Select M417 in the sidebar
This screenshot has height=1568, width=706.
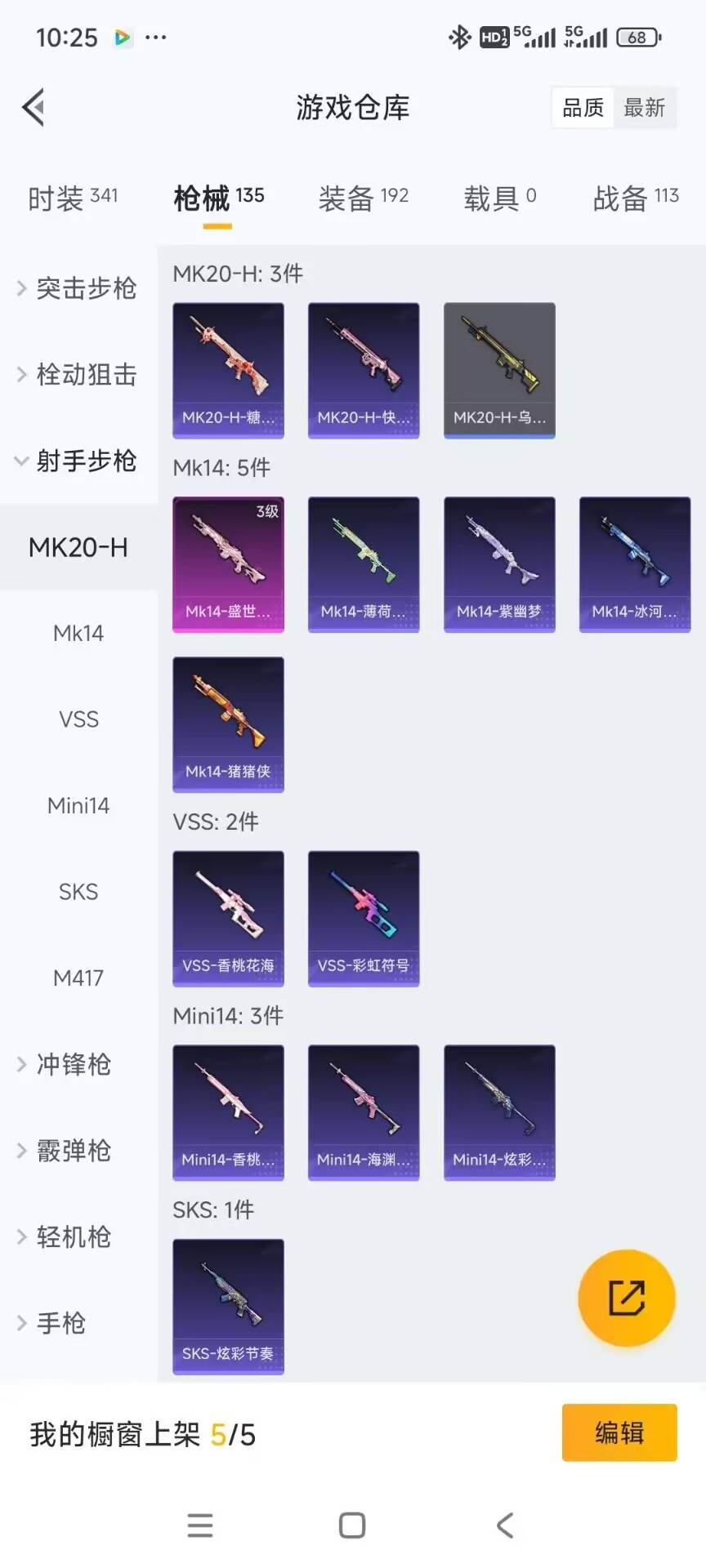pos(78,978)
